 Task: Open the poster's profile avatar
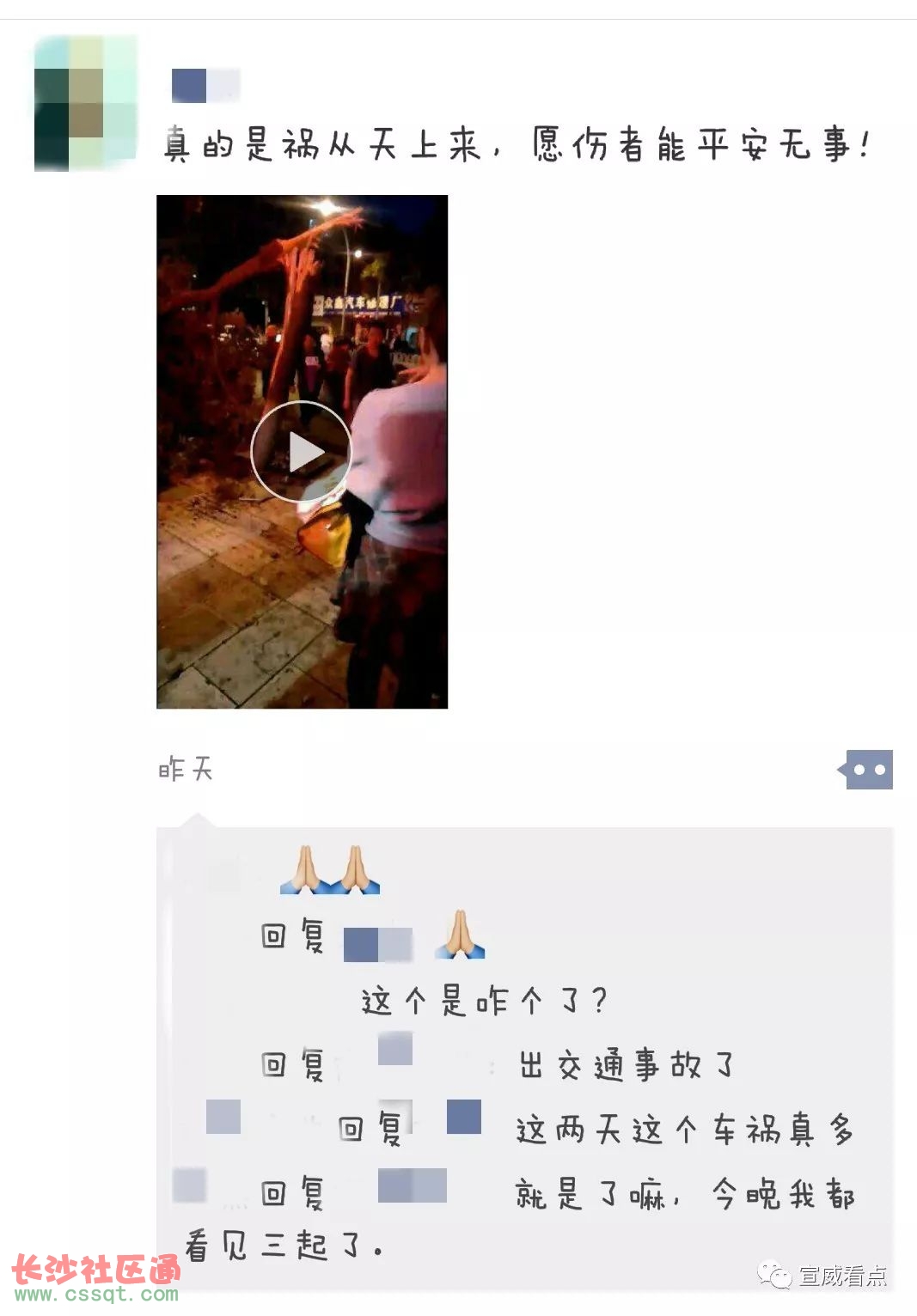point(86,103)
